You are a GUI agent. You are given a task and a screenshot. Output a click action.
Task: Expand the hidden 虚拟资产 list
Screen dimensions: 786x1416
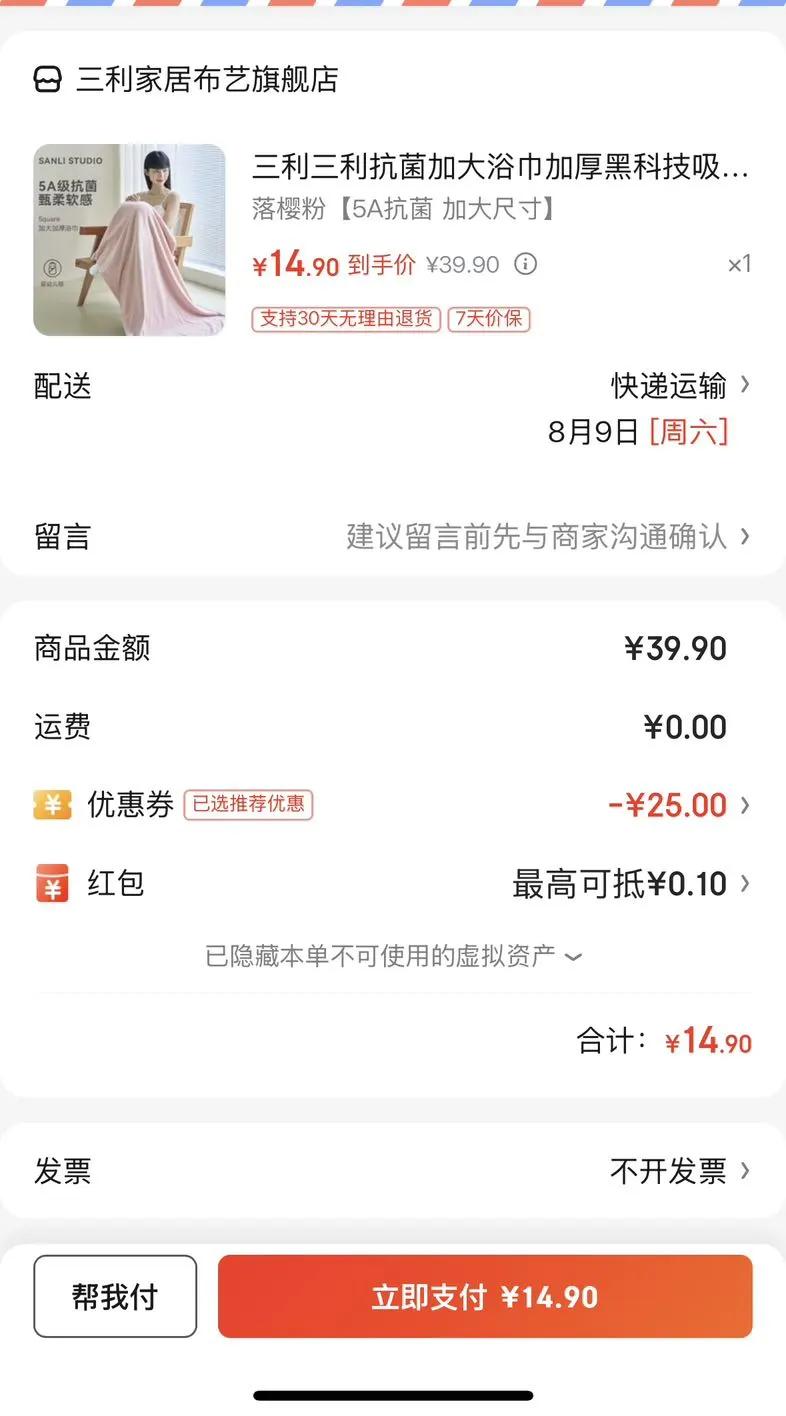click(x=393, y=956)
